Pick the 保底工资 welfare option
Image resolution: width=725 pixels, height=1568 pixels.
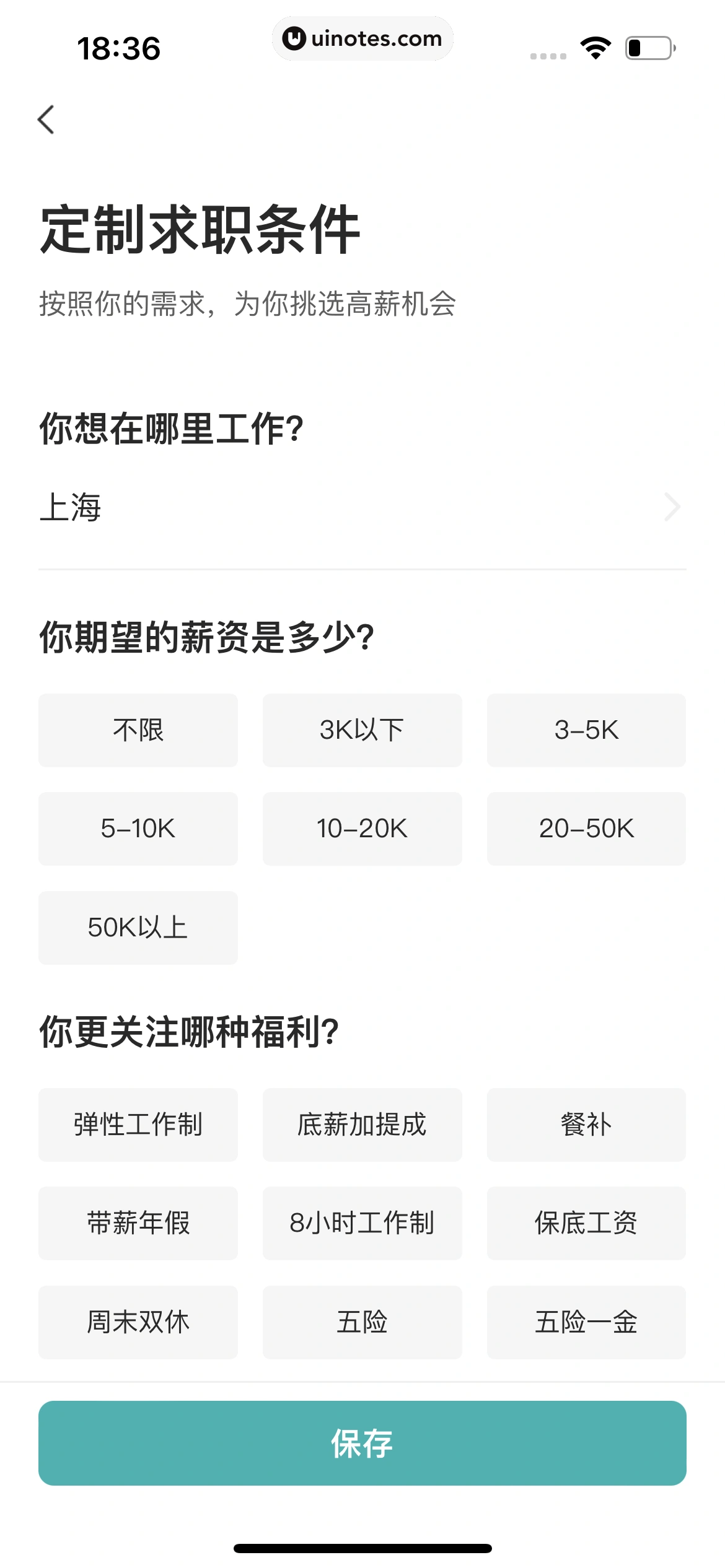(x=586, y=1223)
